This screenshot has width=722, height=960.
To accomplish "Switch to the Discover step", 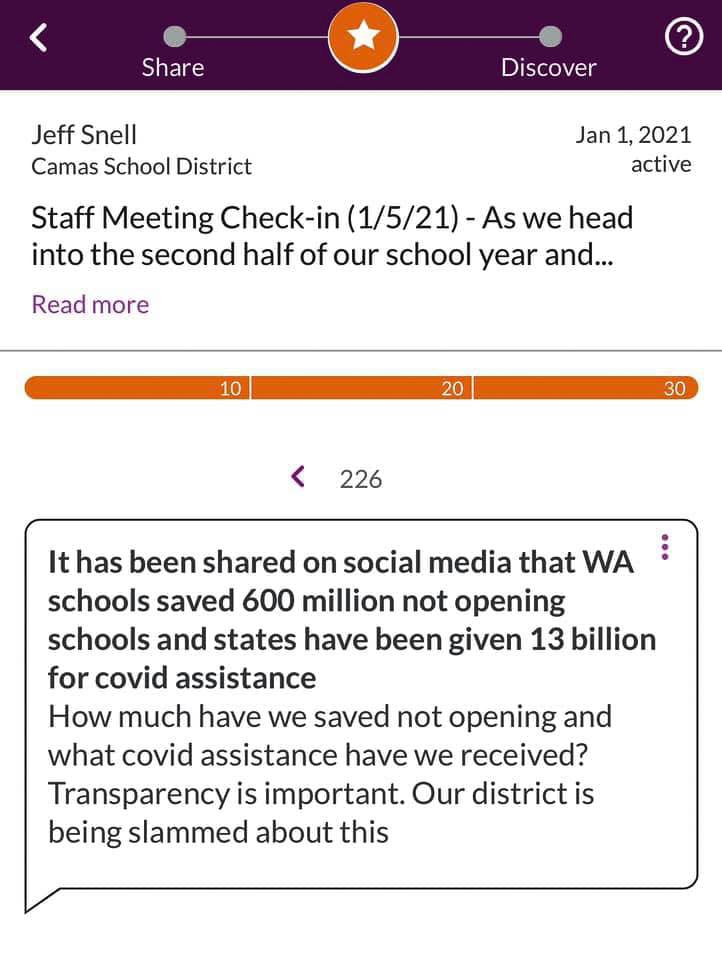I will pos(549,52).
